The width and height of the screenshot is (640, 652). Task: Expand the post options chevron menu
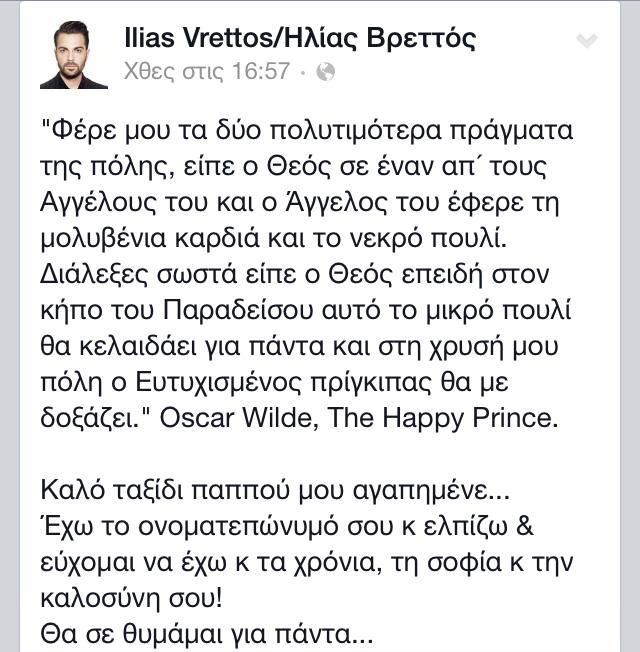tap(587, 41)
